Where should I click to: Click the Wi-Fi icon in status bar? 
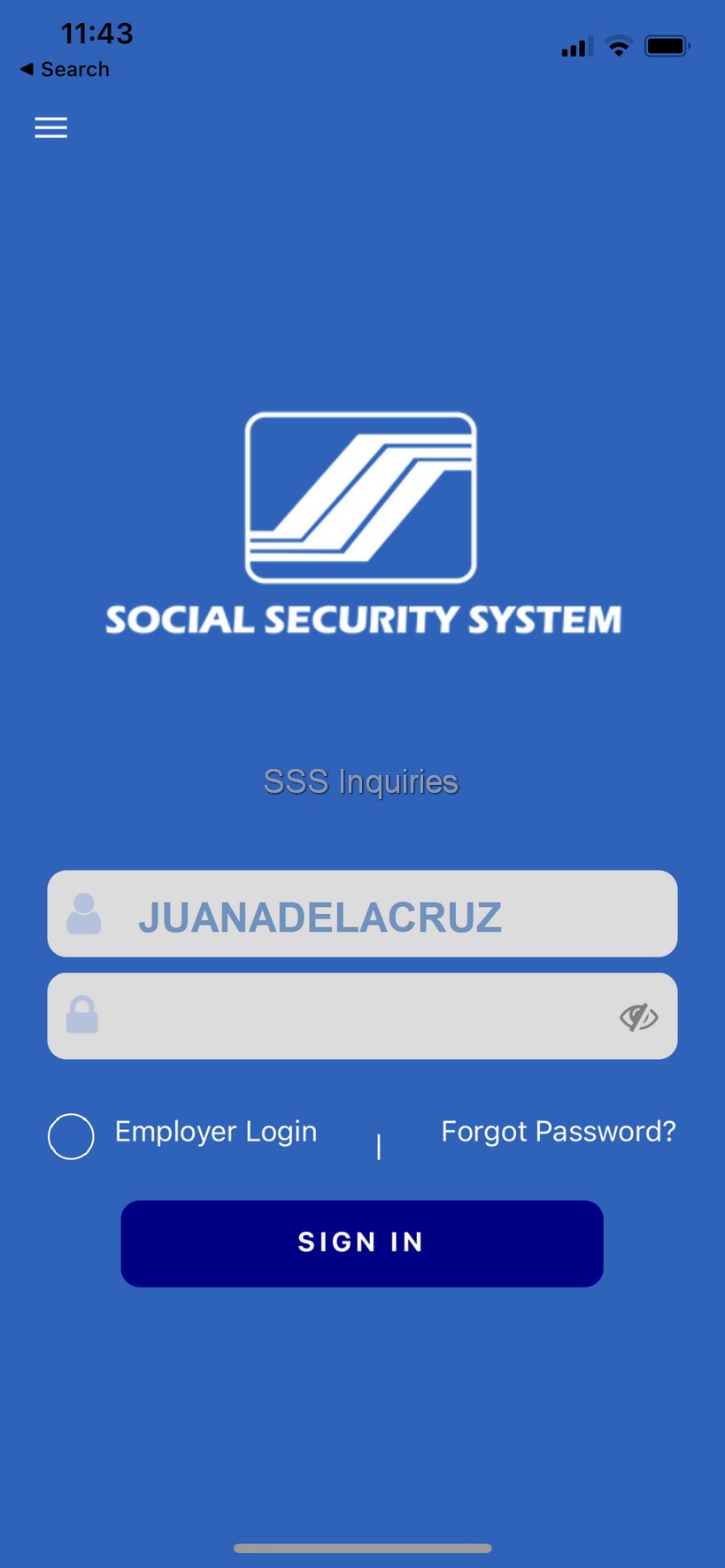618,46
